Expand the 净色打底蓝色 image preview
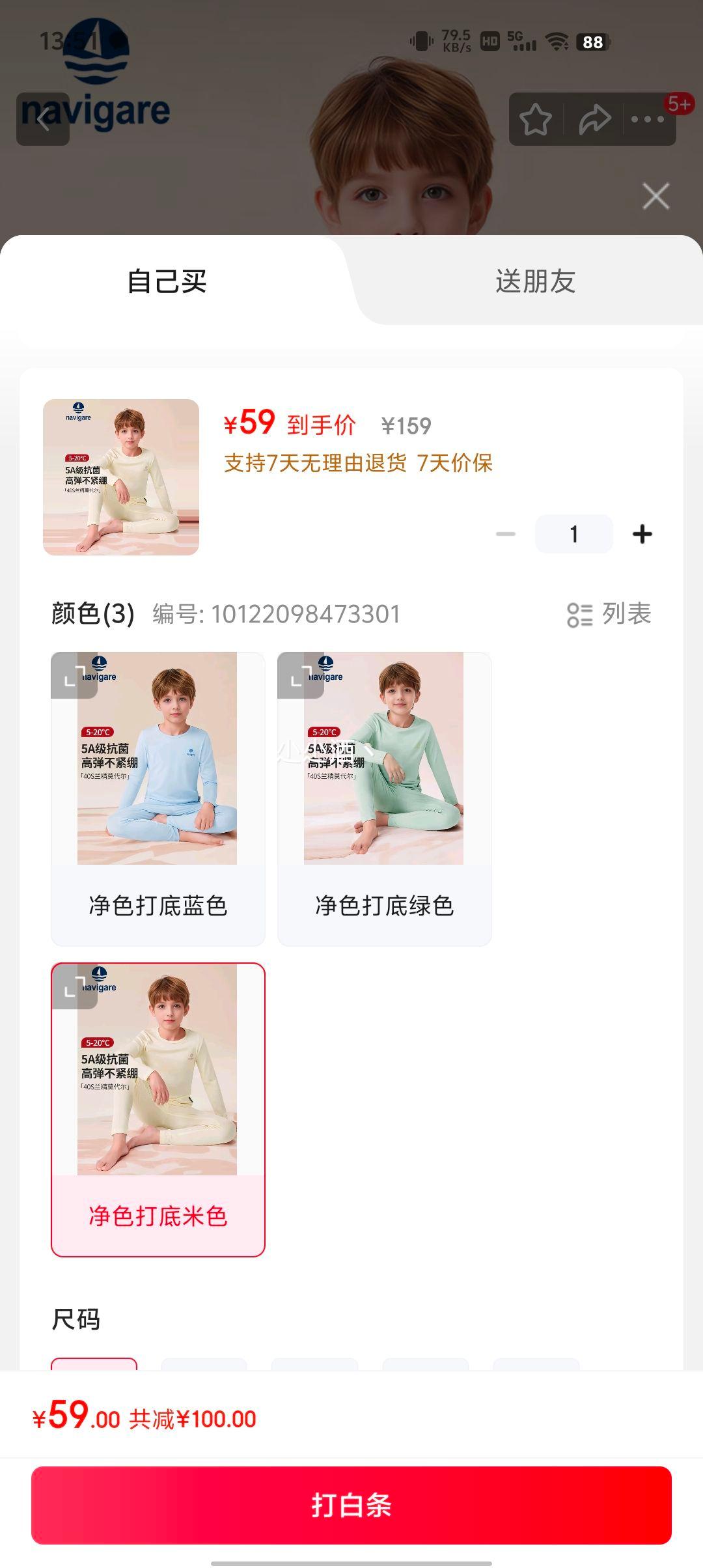Viewport: 703px width, 1568px height. click(x=74, y=675)
